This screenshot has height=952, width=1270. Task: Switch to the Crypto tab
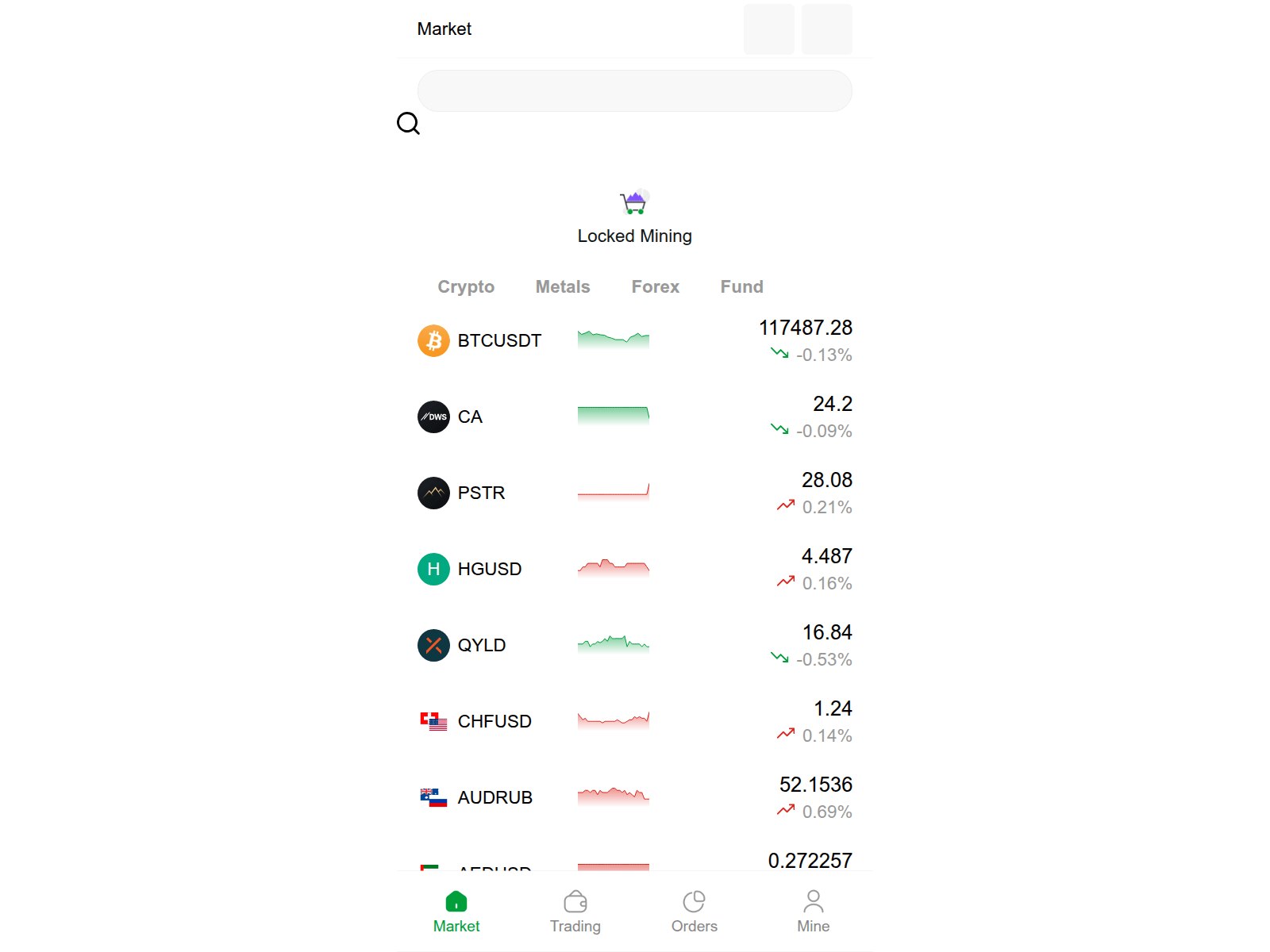[x=466, y=286]
